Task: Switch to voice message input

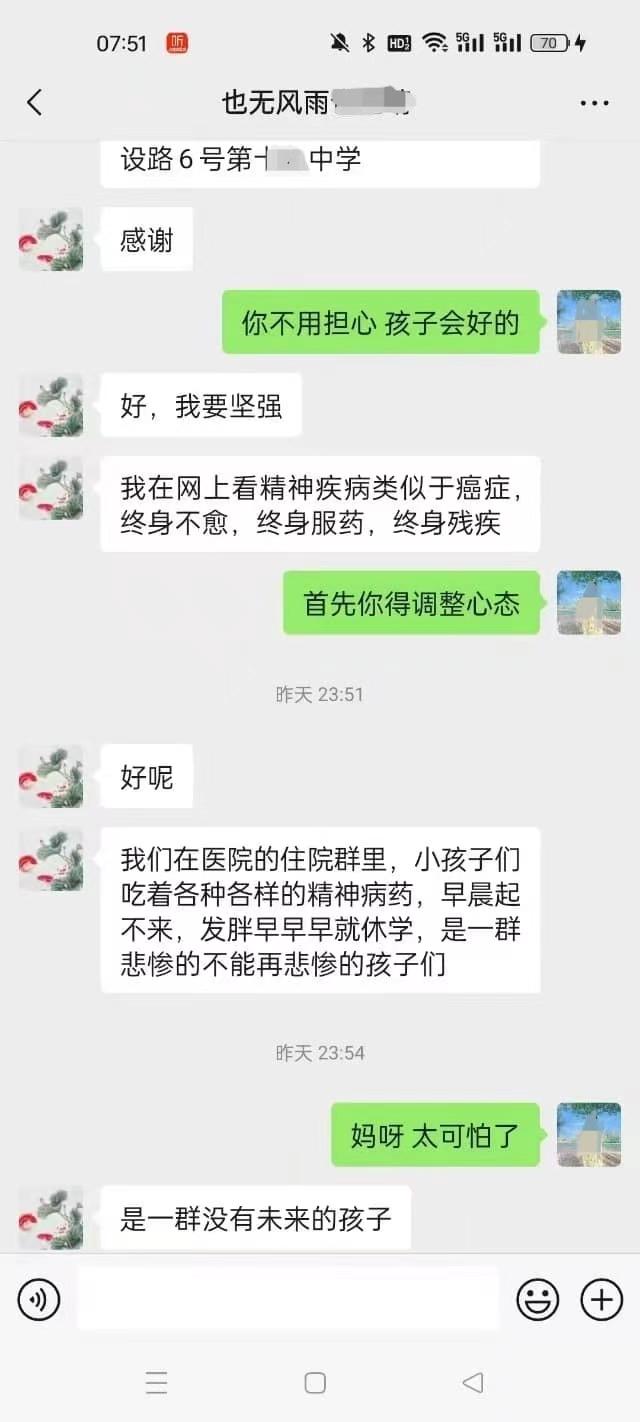Action: 39,1299
